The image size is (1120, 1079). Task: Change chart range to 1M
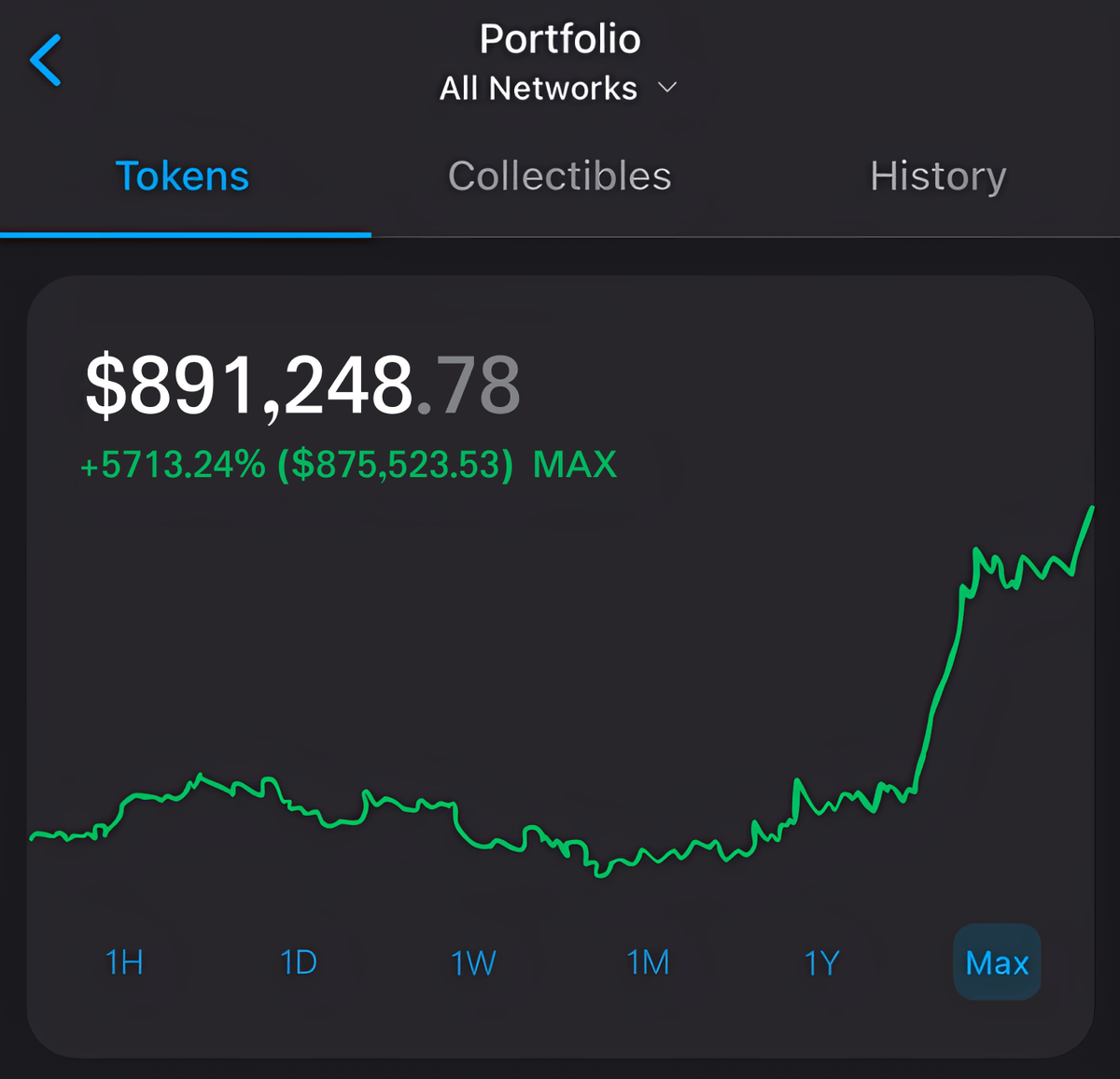(x=648, y=962)
